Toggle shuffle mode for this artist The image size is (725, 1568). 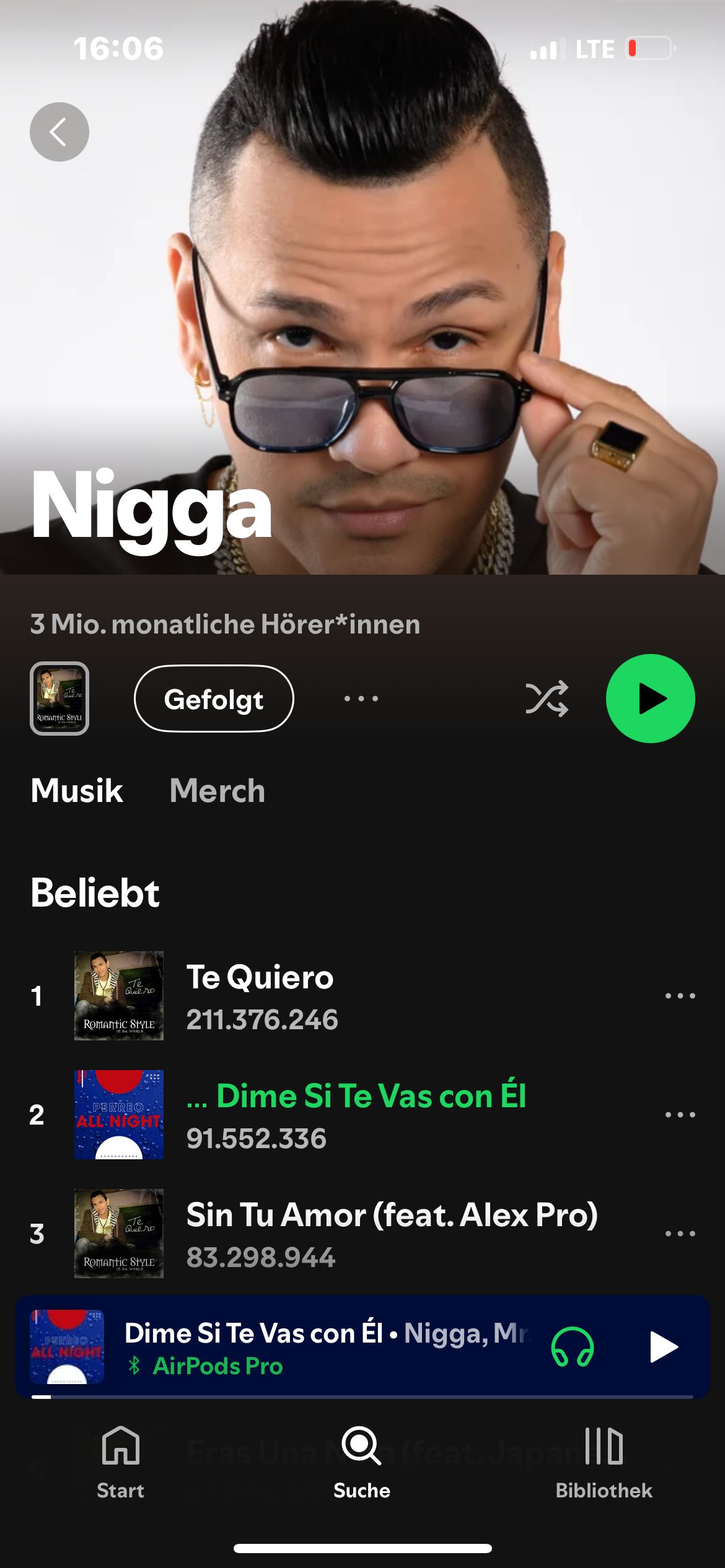click(547, 699)
